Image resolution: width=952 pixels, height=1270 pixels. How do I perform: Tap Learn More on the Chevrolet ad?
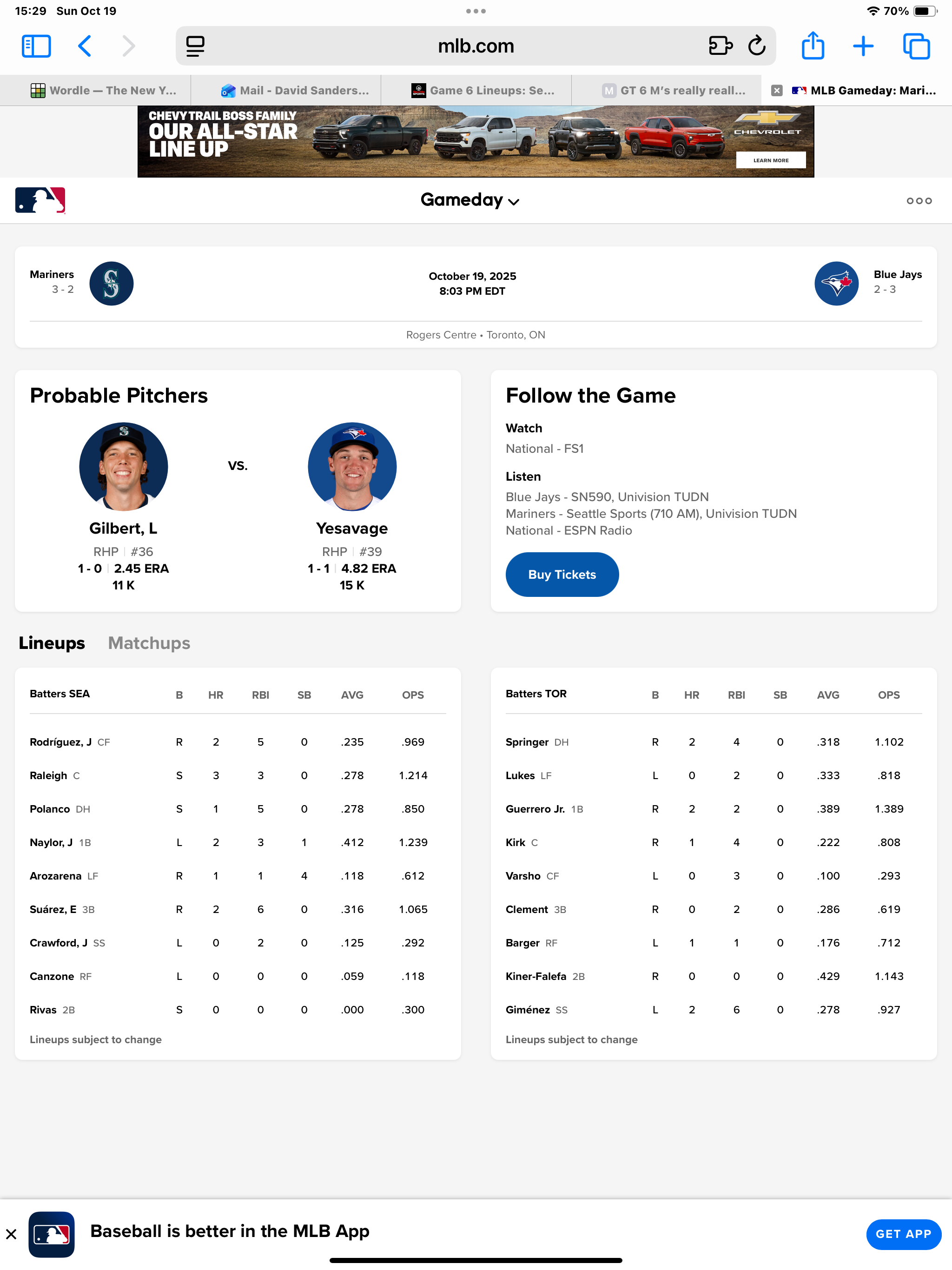pos(771,160)
